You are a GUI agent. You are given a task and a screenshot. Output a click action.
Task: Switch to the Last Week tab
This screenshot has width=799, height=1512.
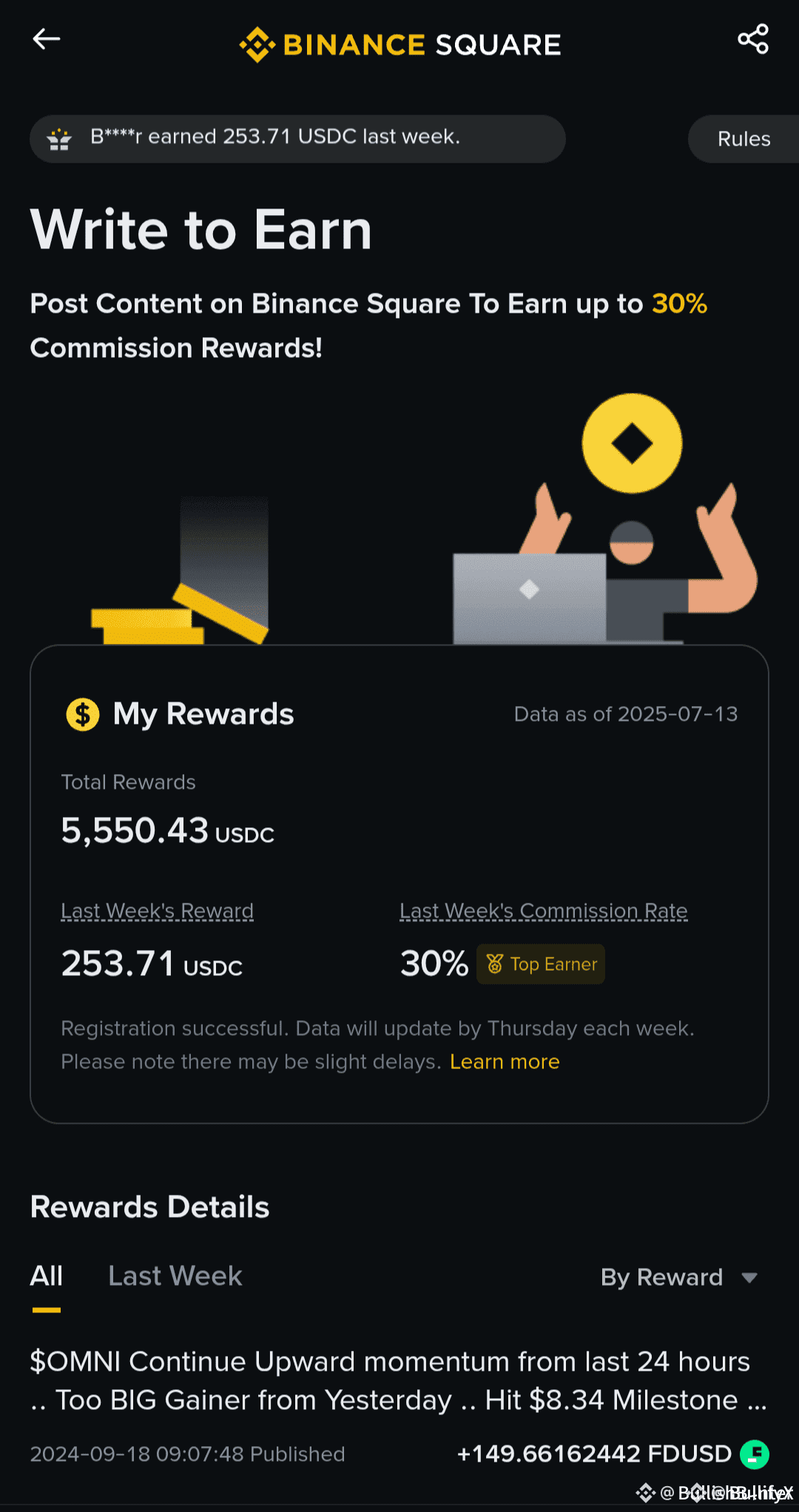tap(175, 1276)
